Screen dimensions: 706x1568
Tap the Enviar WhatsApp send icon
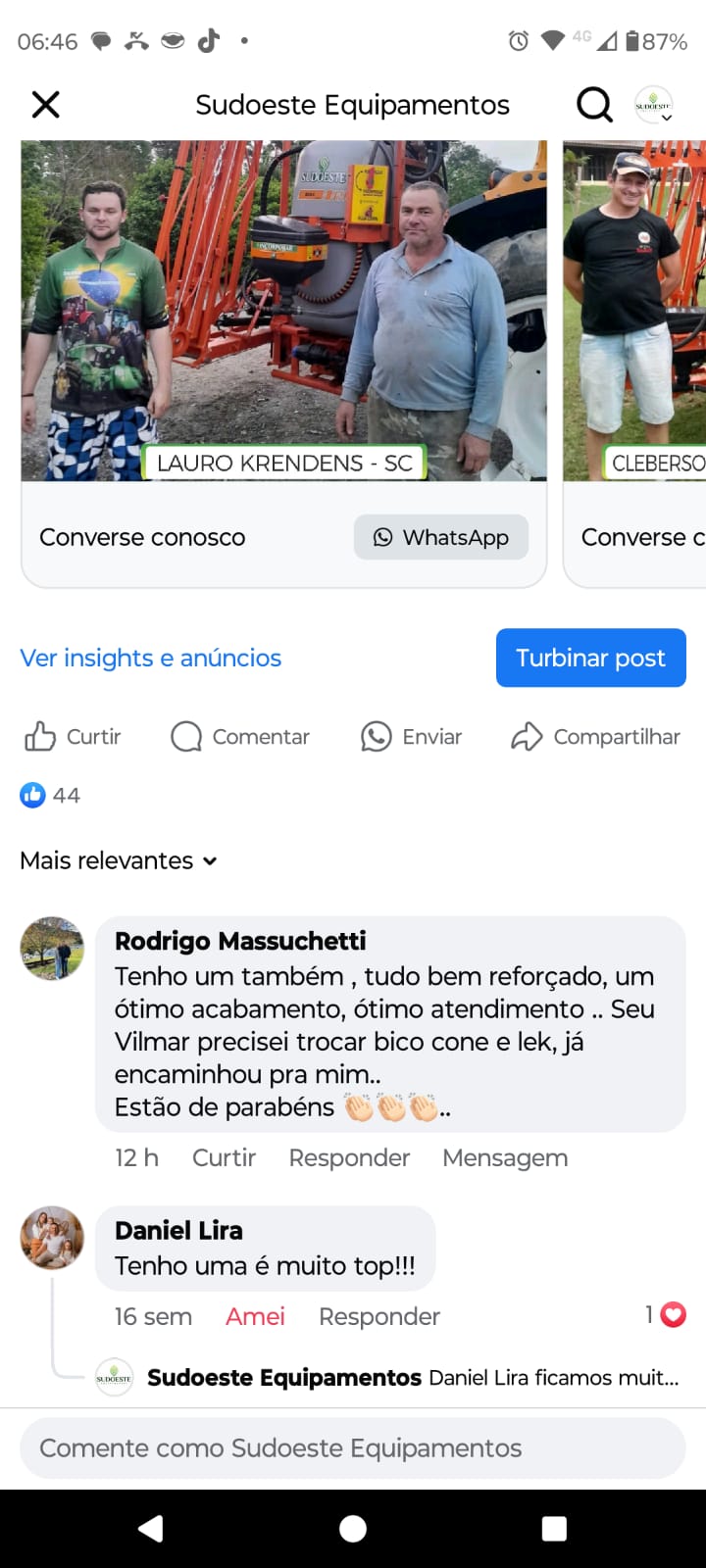coord(376,736)
